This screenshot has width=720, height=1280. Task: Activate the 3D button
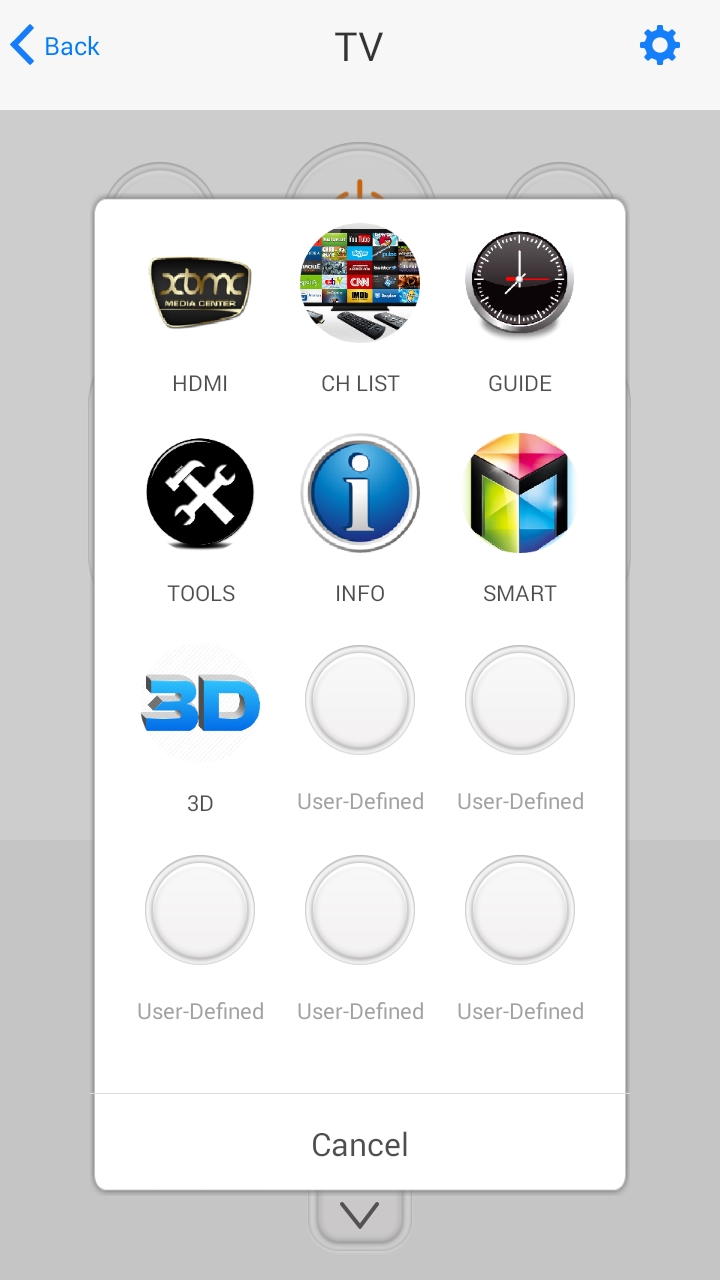point(200,704)
